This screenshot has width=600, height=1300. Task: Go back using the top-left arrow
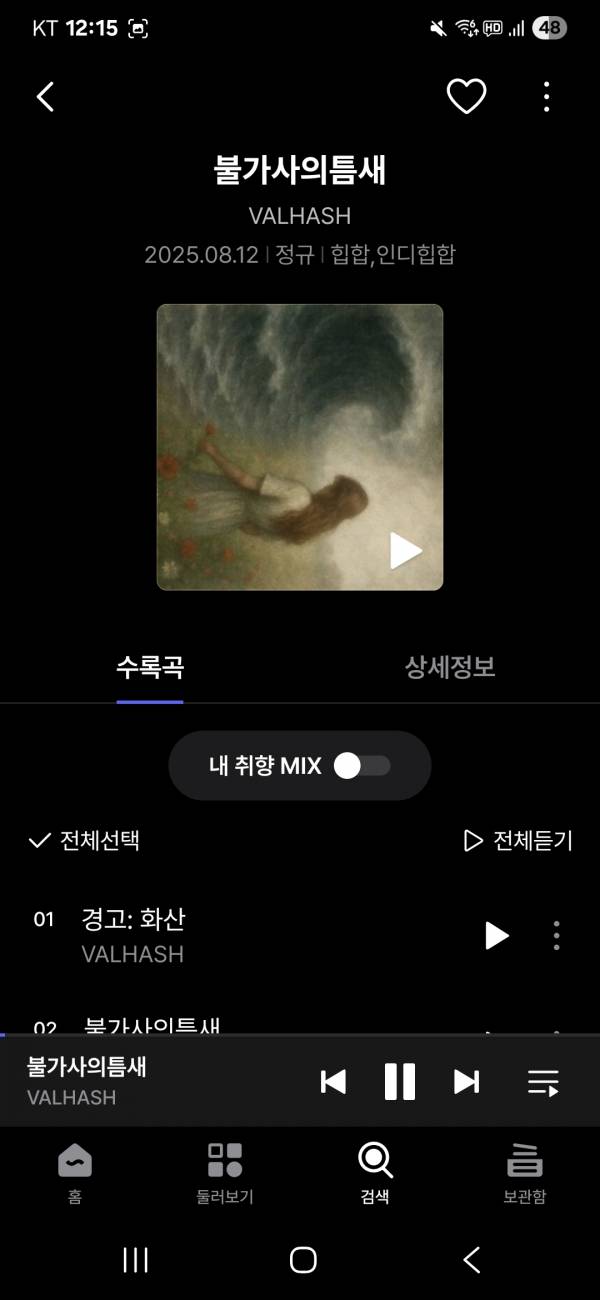coord(45,97)
